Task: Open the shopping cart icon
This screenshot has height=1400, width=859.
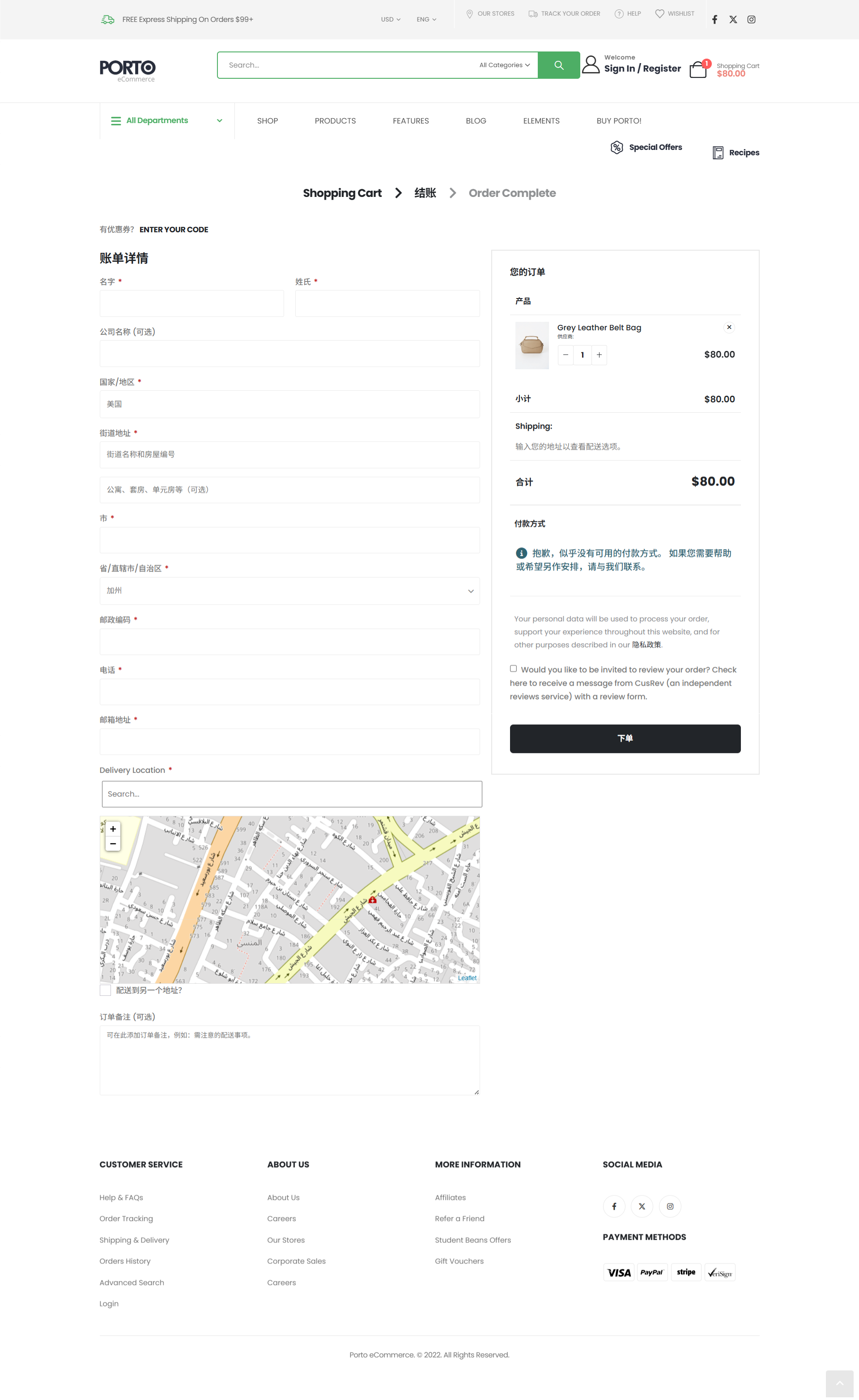Action: click(697, 69)
